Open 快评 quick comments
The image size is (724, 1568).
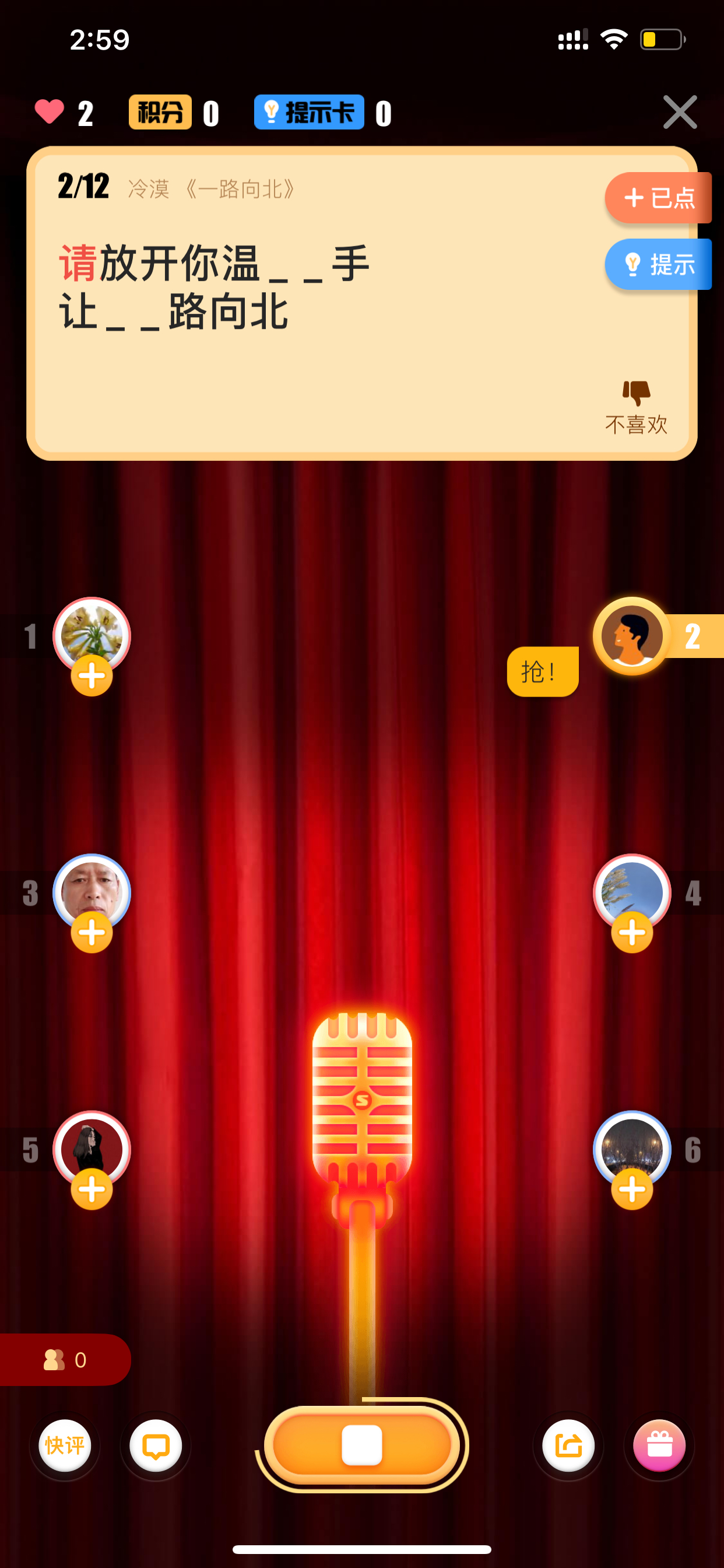point(65,1445)
